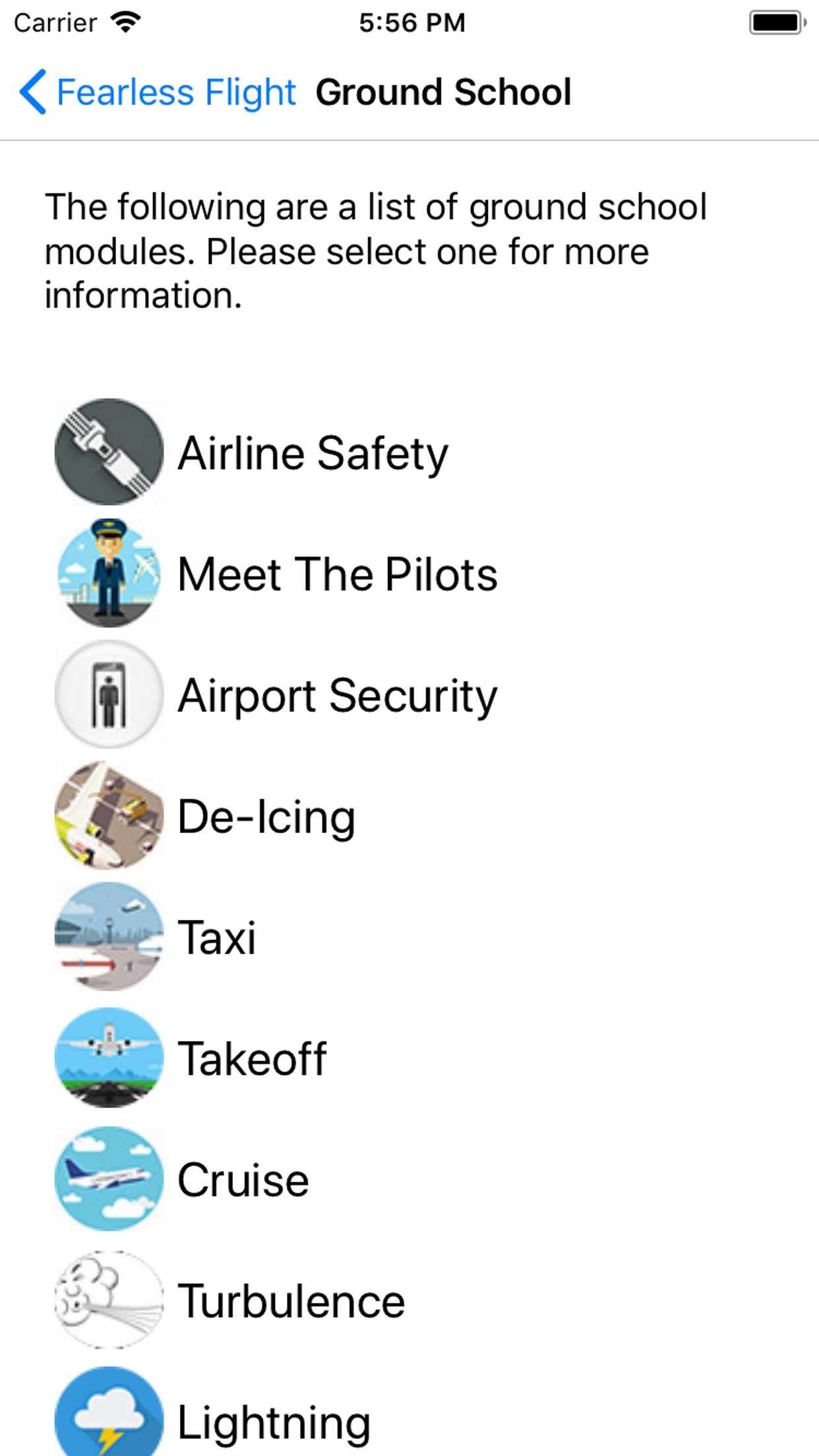This screenshot has width=819, height=1456.
Task: Open the Airline Safety module
Action: (313, 453)
